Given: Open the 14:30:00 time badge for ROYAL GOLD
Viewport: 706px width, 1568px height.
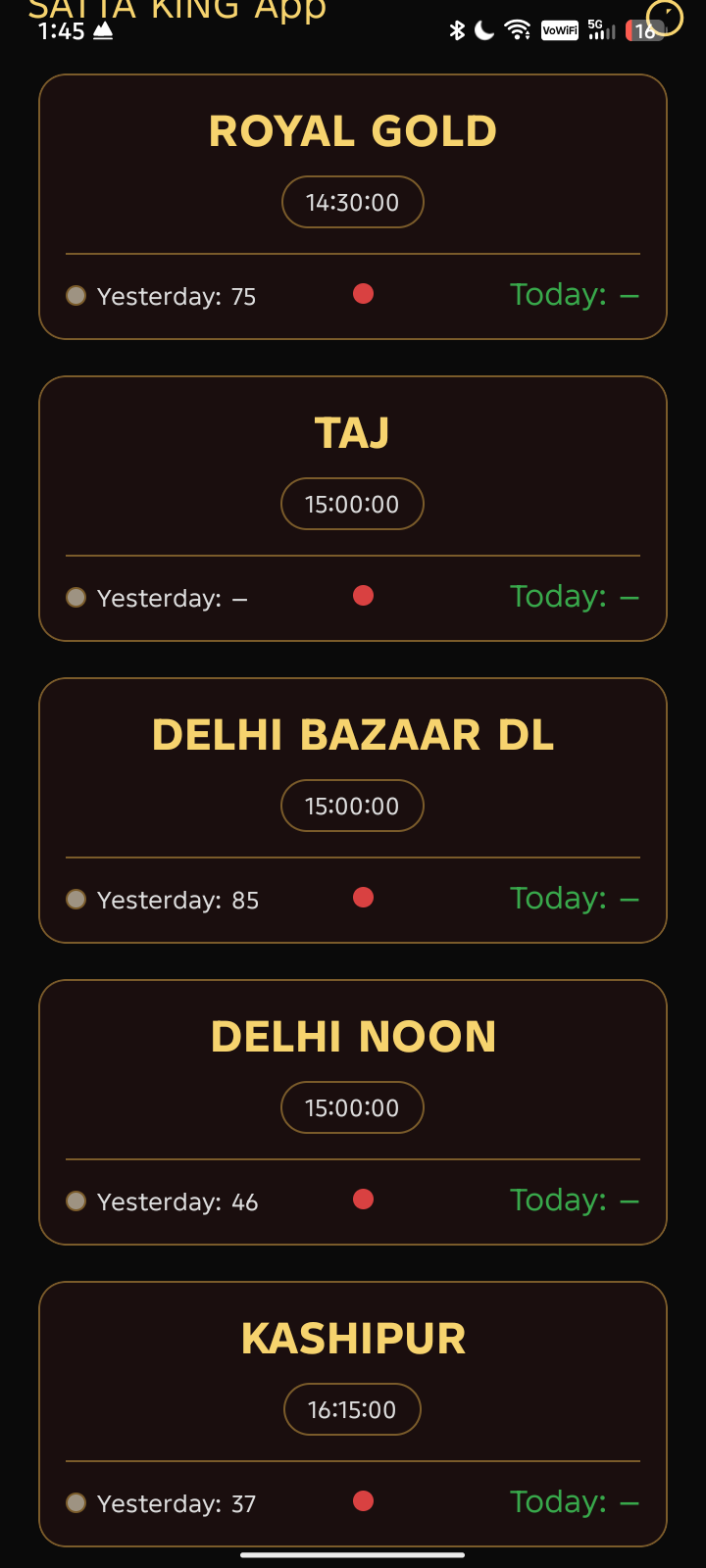Looking at the screenshot, I should click(352, 202).
